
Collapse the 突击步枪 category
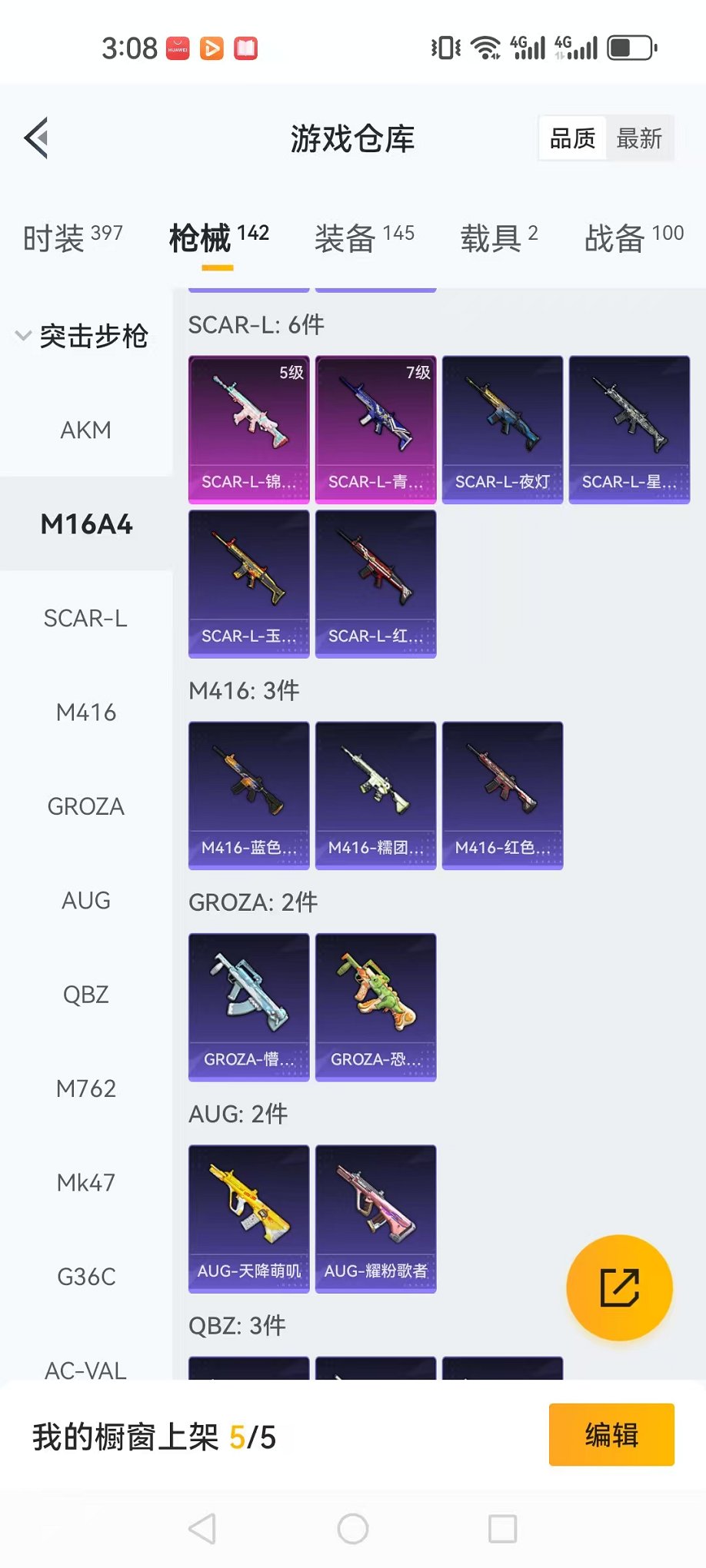(x=83, y=336)
